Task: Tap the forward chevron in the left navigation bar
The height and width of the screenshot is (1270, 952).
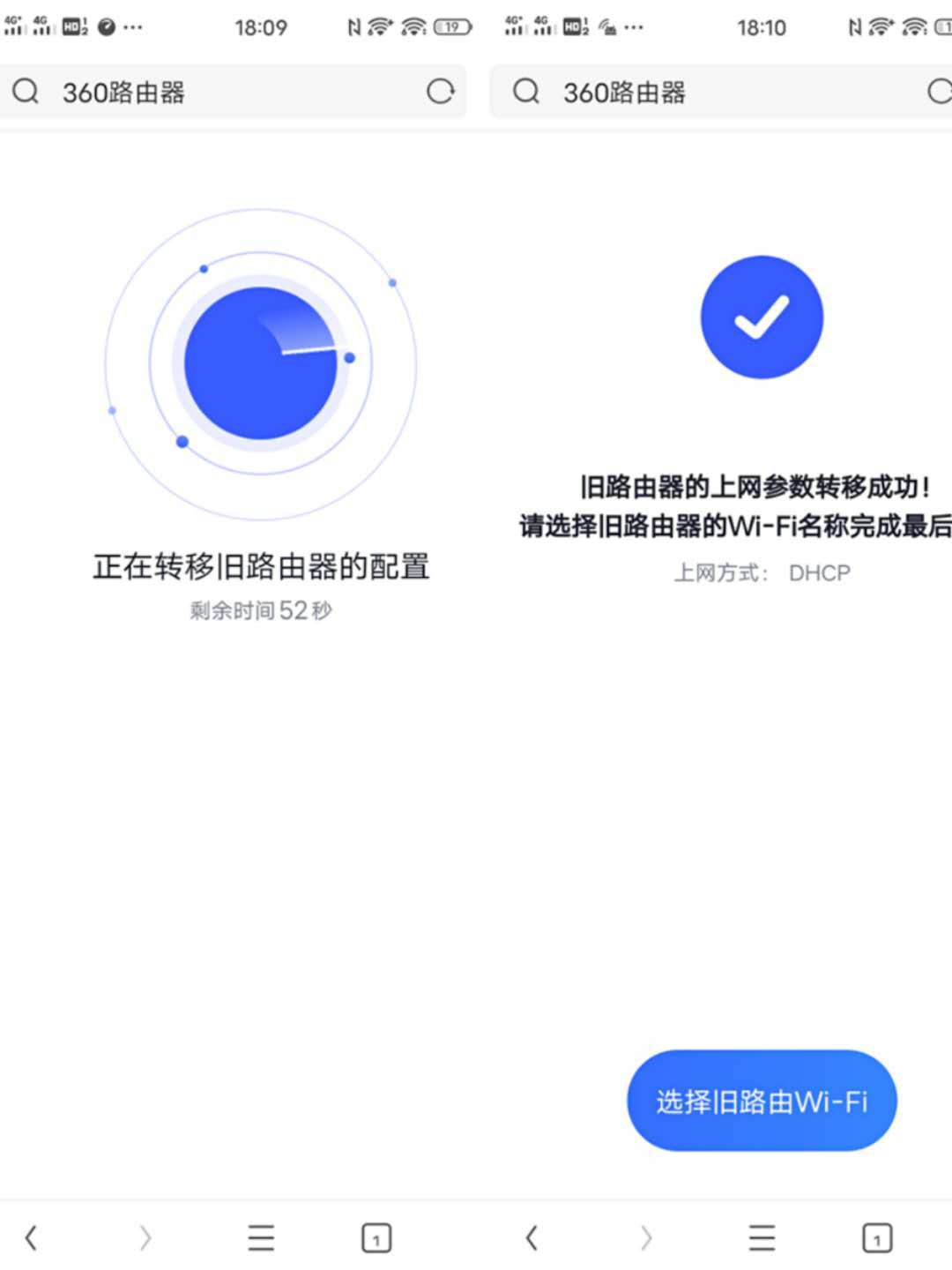Action: point(146,1237)
